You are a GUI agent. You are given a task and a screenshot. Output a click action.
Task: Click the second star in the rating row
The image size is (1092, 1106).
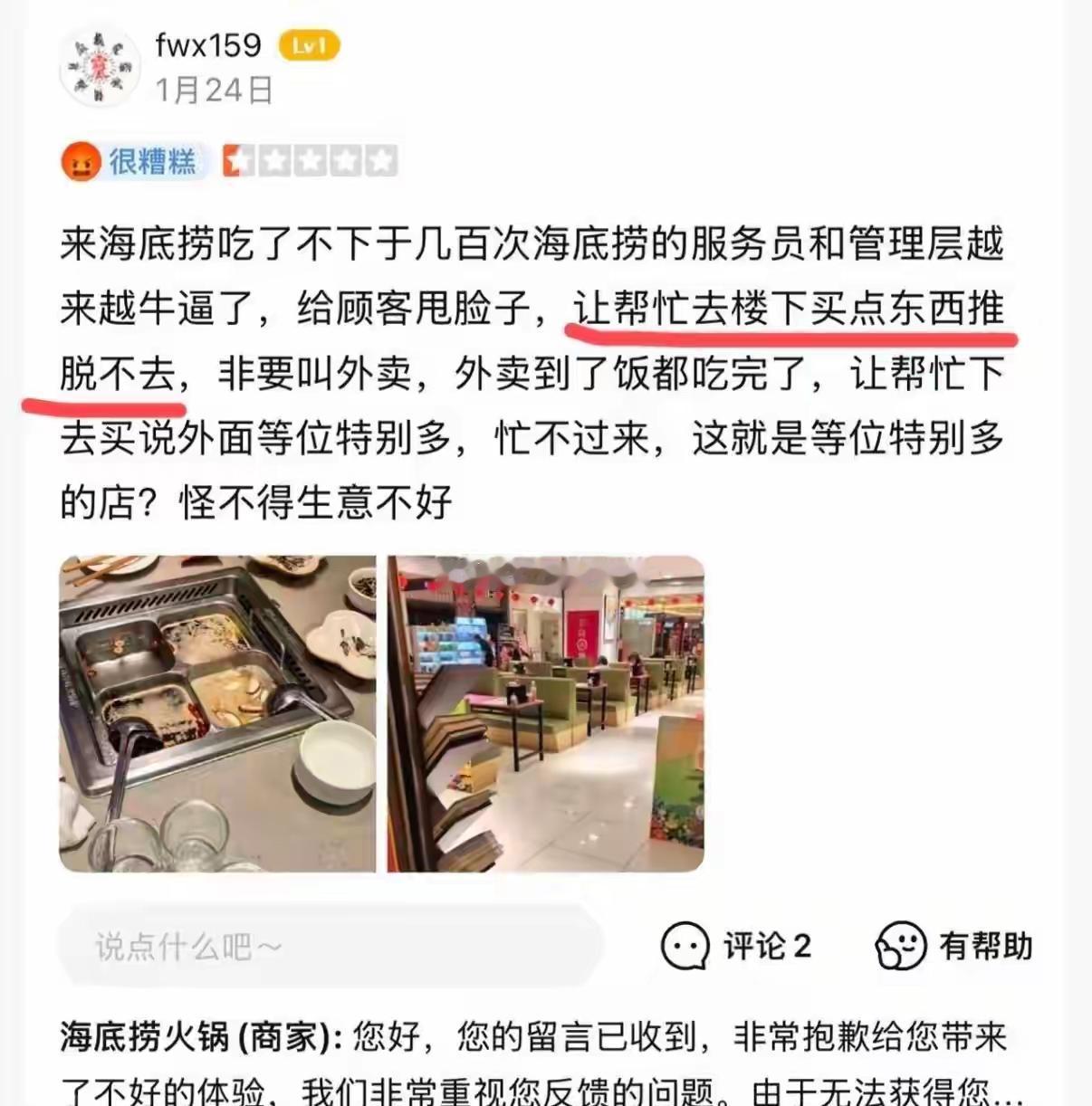276,159
